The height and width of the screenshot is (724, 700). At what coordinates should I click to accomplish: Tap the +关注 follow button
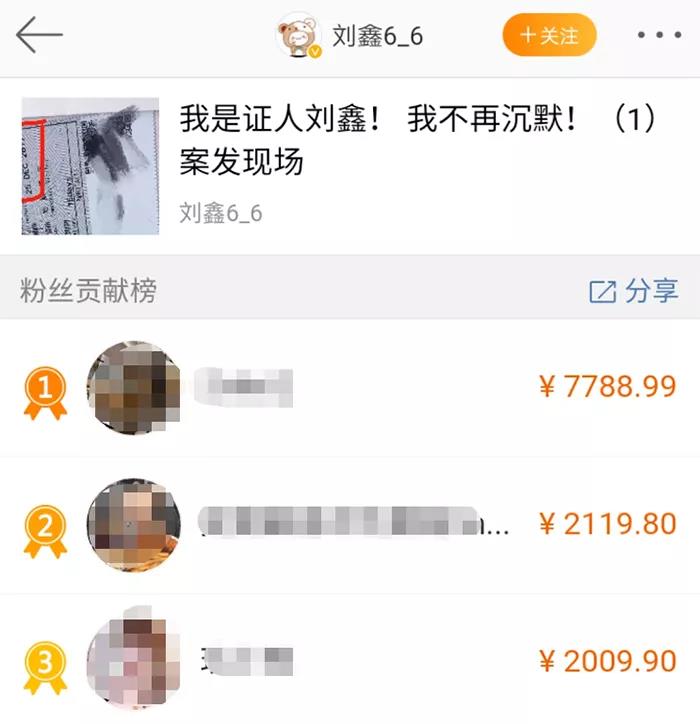[x=549, y=36]
